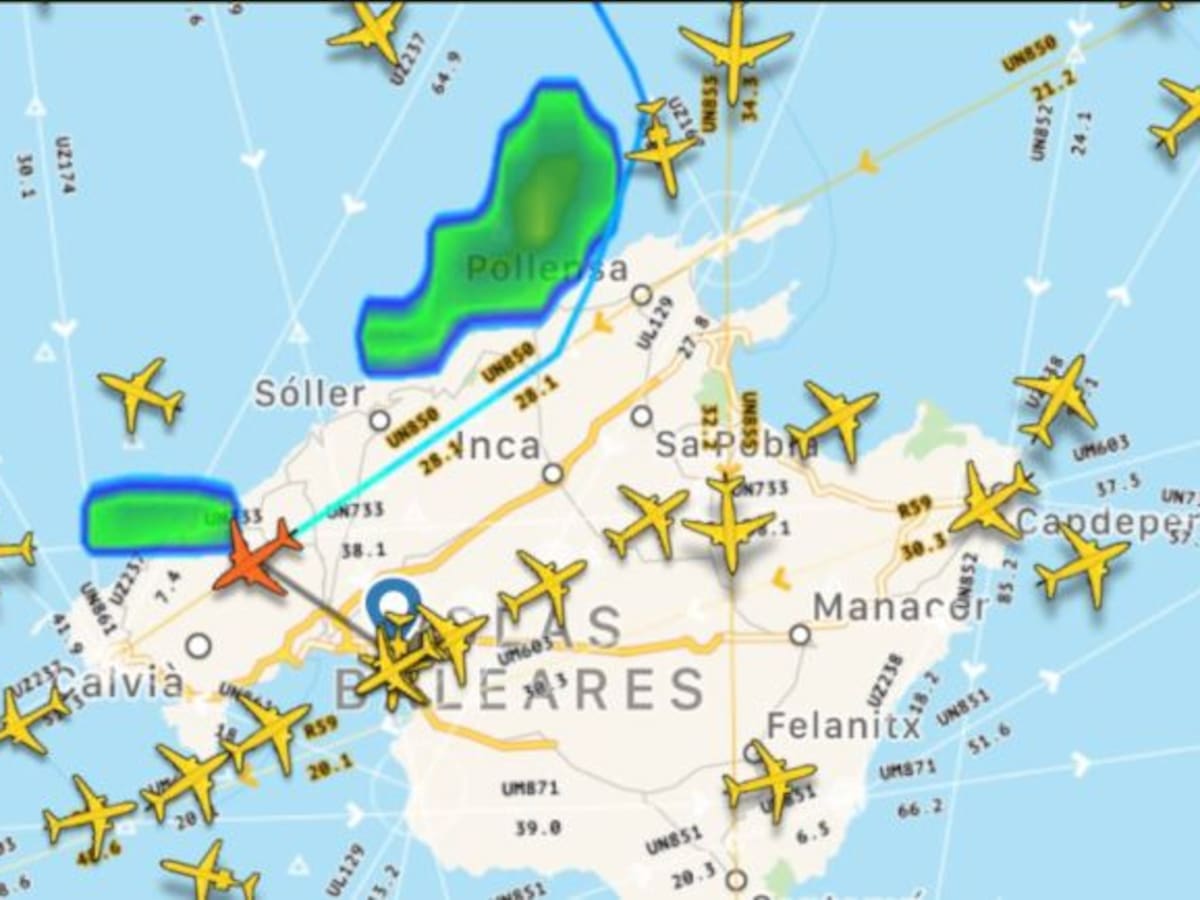Select the highlighted red aircraft near Calvià

click(x=255, y=558)
